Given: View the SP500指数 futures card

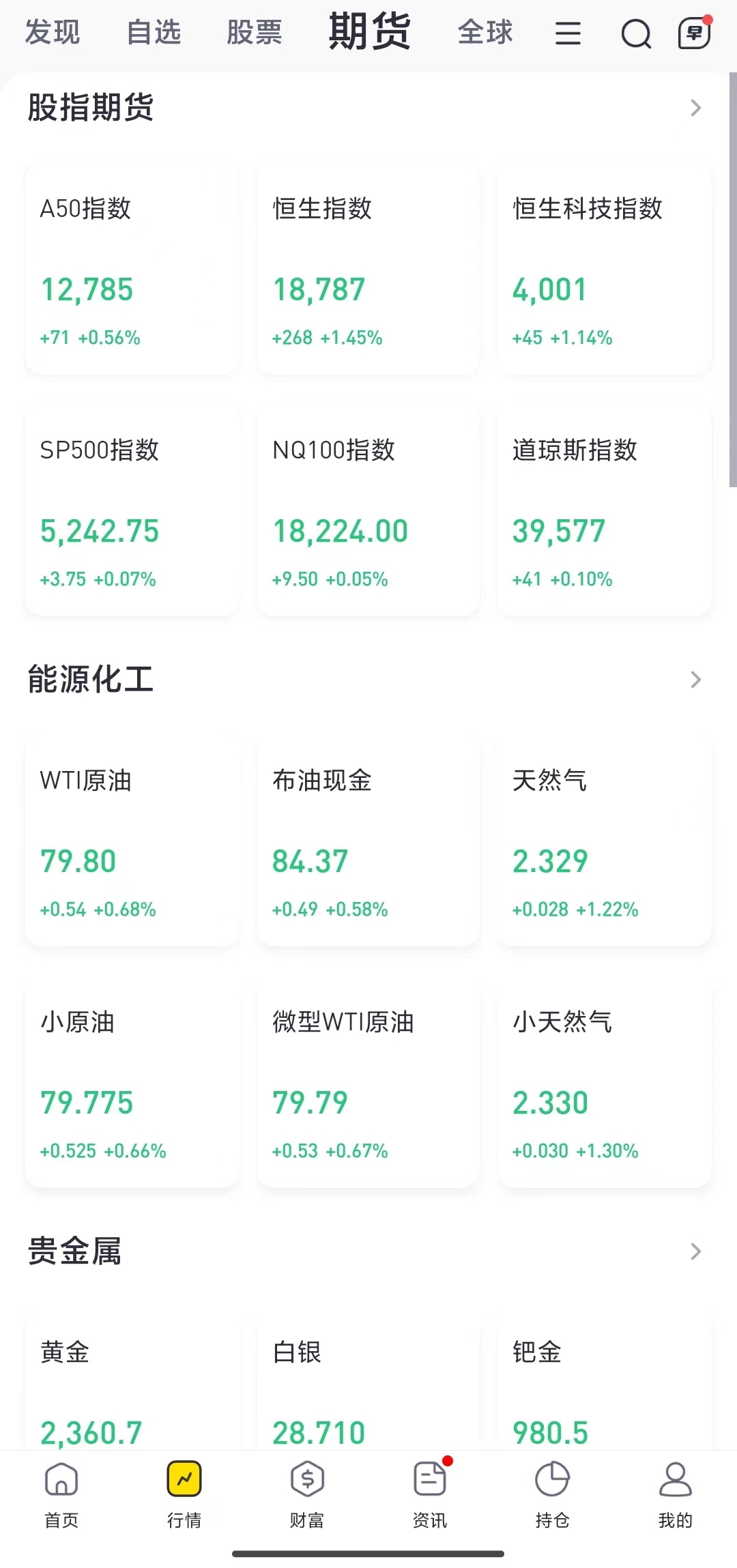Looking at the screenshot, I should (x=132, y=510).
